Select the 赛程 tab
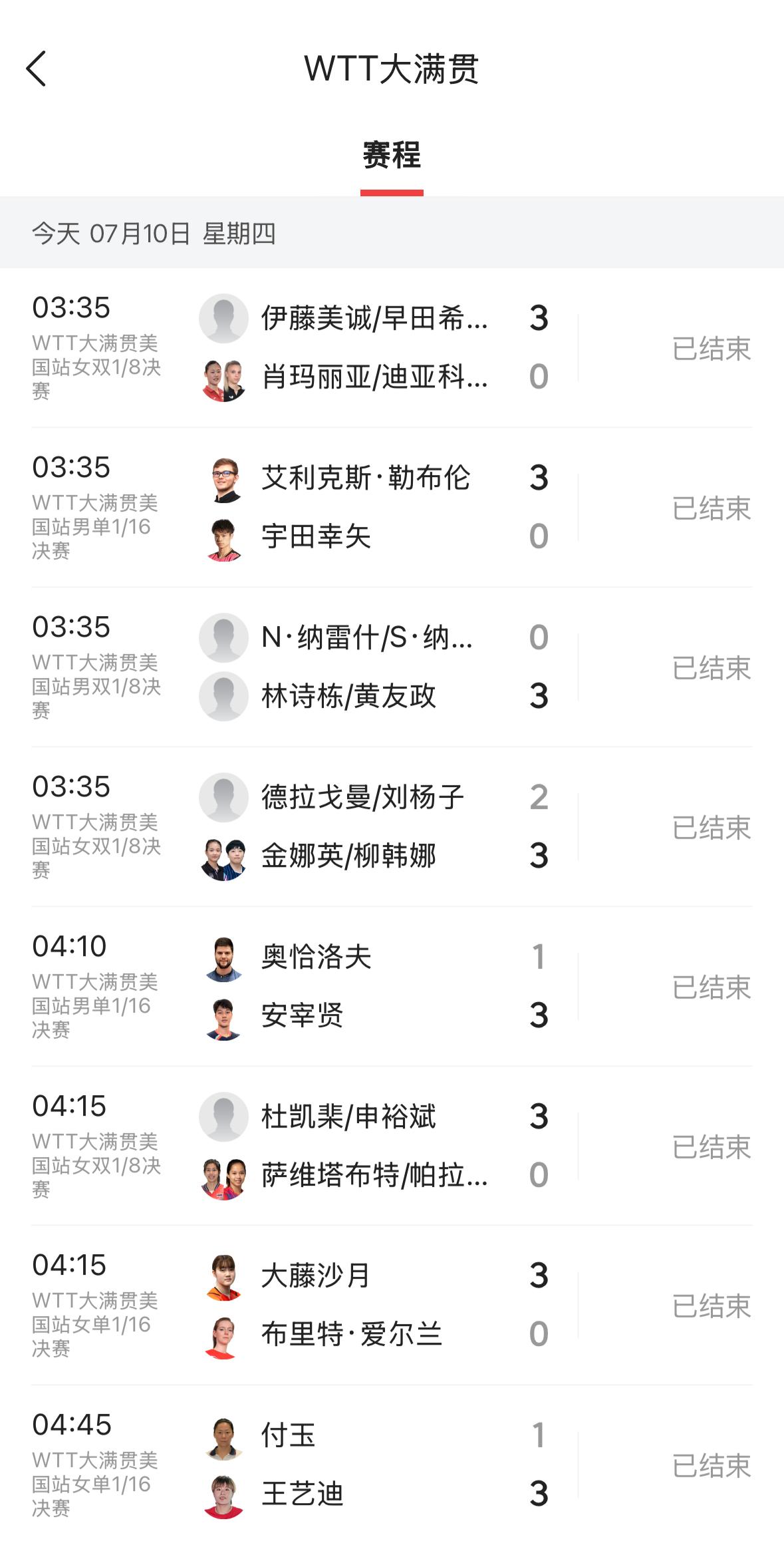The height and width of the screenshot is (1541, 784). point(392,155)
